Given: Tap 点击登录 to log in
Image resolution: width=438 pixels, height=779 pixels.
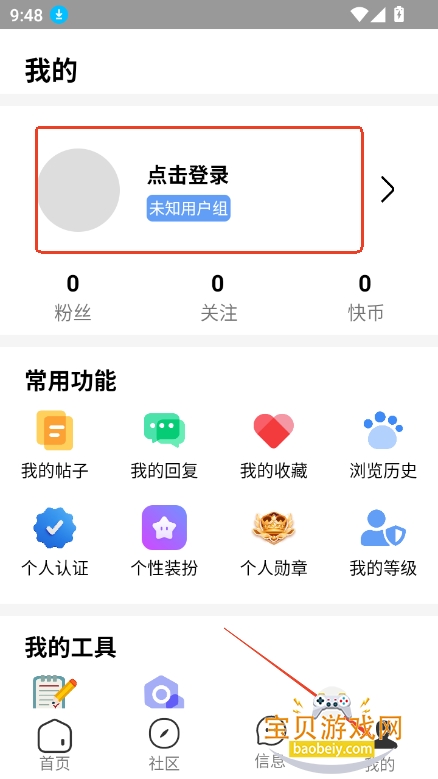Looking at the screenshot, I should coord(188,175).
